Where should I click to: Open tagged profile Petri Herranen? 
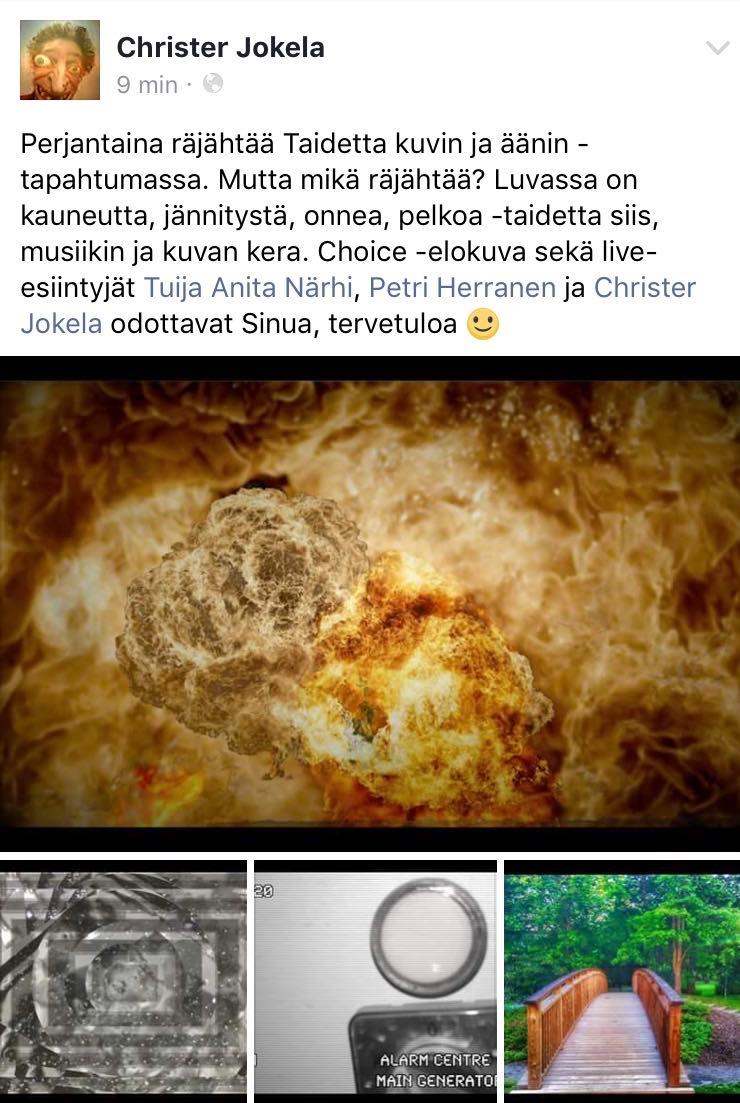[462, 288]
